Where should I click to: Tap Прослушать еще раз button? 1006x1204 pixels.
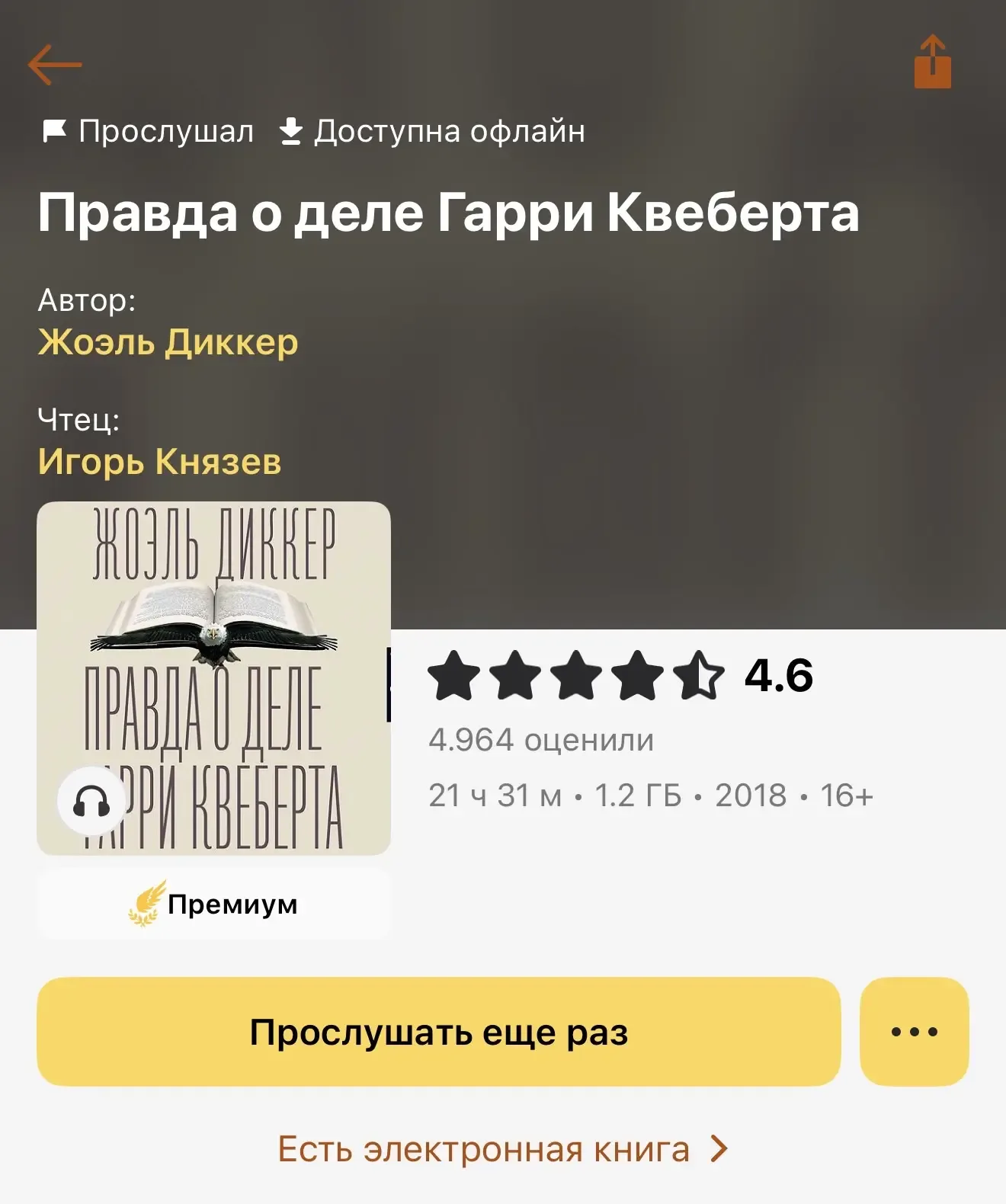click(x=438, y=1032)
